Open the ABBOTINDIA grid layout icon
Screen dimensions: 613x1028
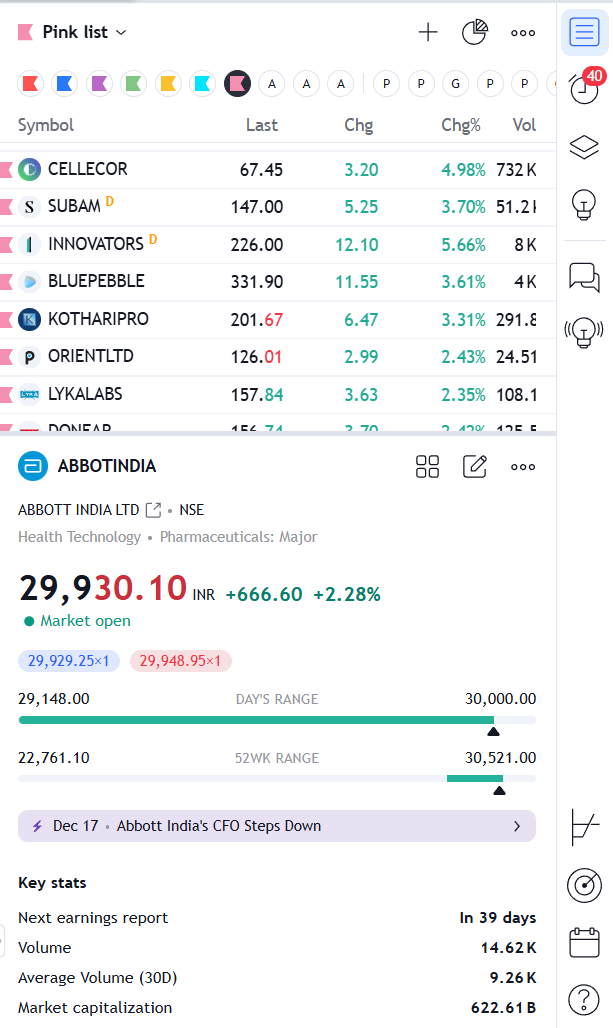pos(428,466)
